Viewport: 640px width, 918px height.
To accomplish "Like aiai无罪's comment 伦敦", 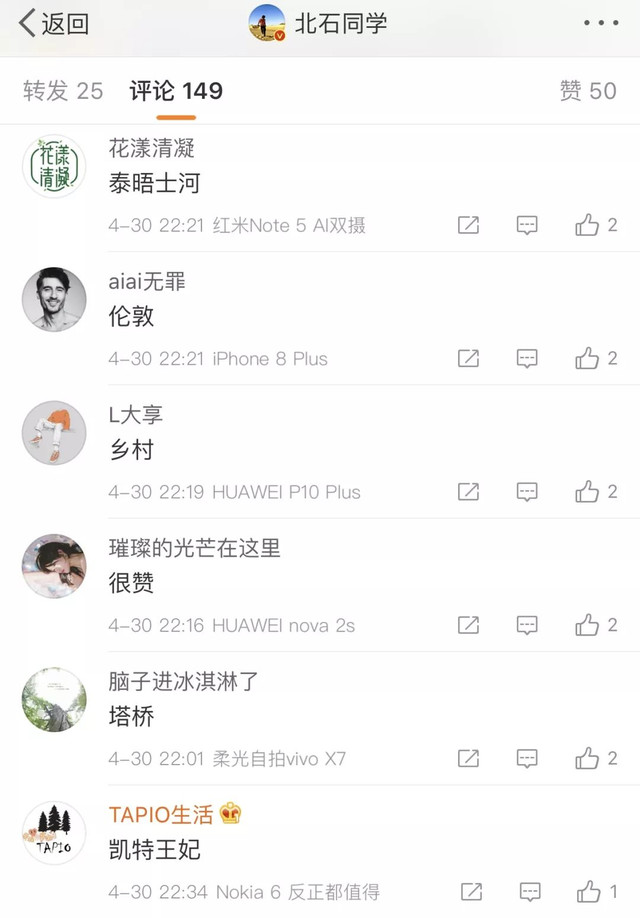I will click(587, 358).
